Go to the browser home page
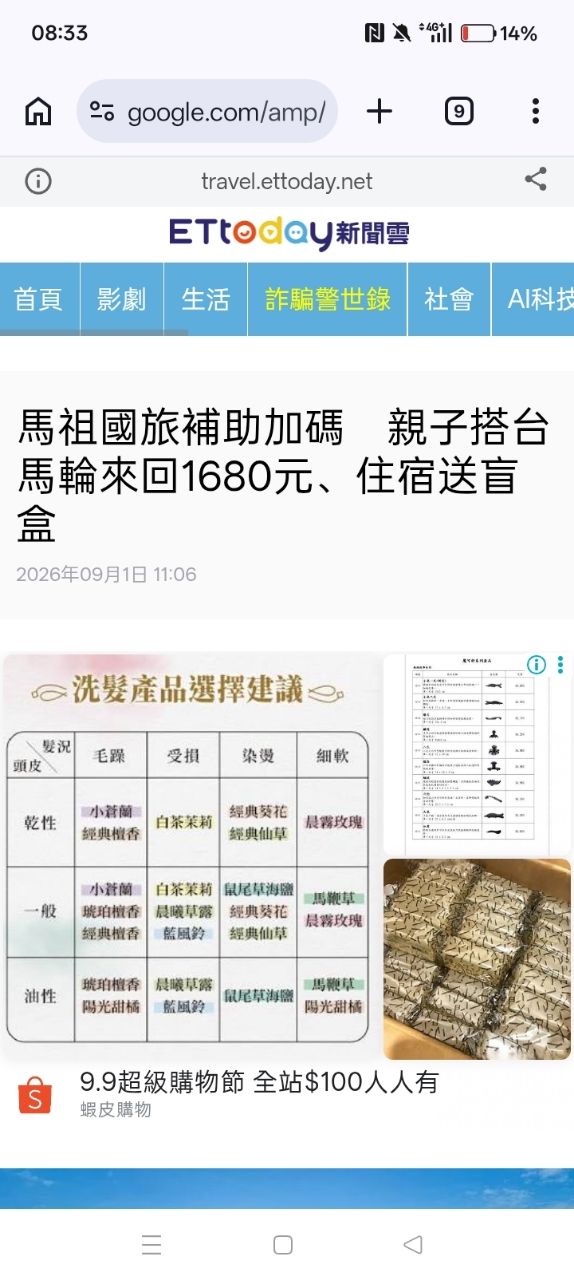 (38, 111)
